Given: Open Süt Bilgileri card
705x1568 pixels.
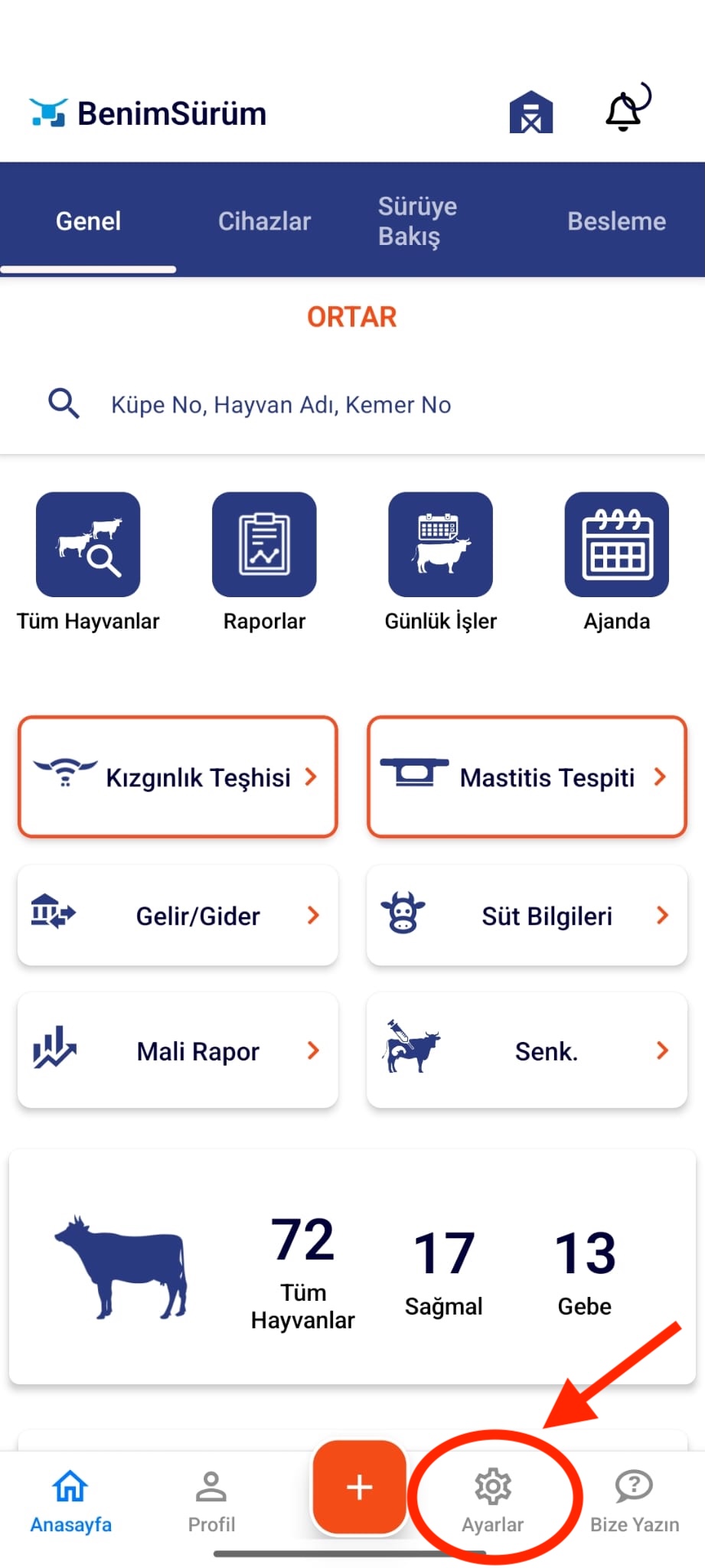Looking at the screenshot, I should [x=527, y=915].
